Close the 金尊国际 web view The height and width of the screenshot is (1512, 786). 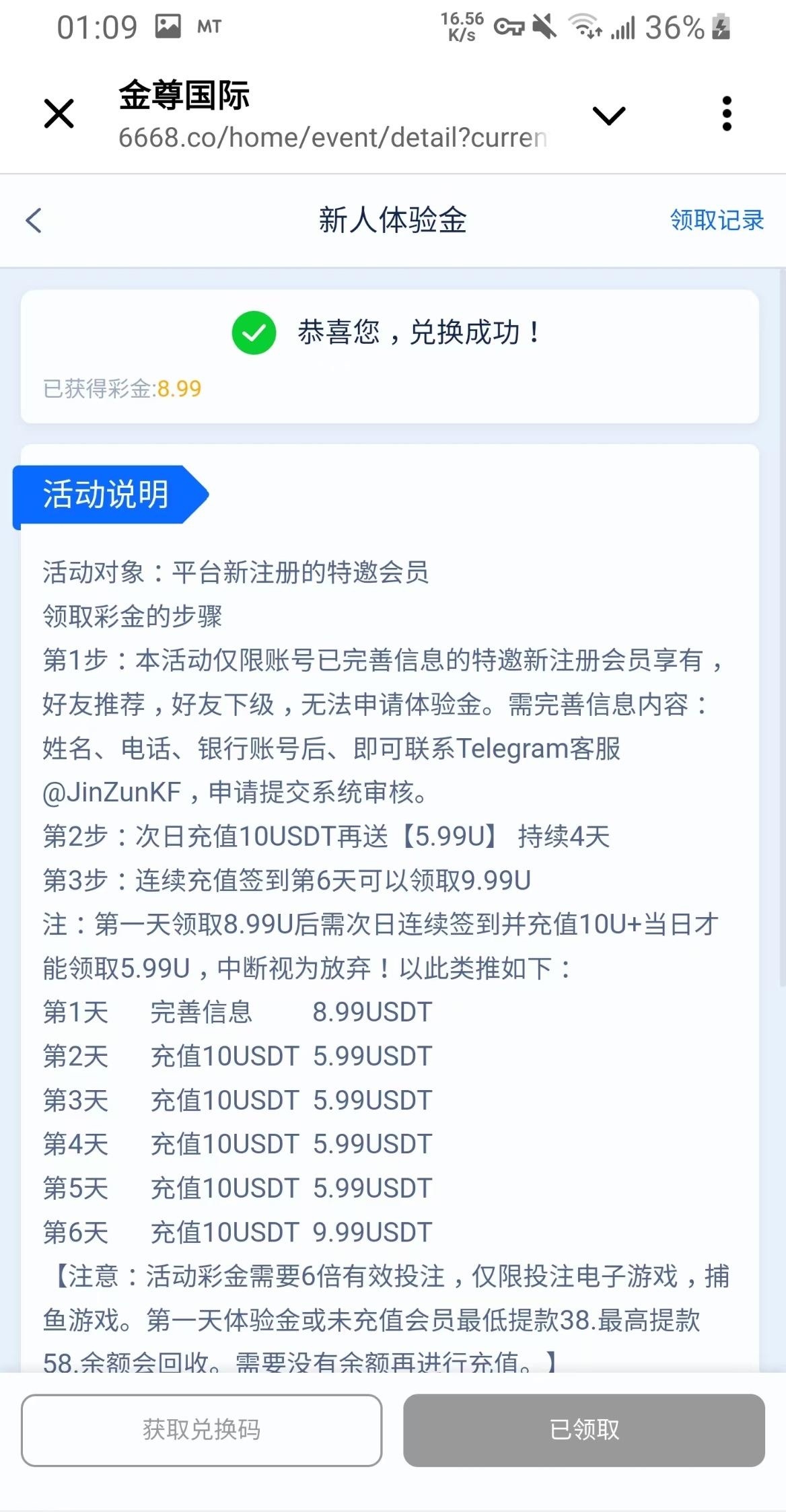pyautogui.click(x=59, y=113)
